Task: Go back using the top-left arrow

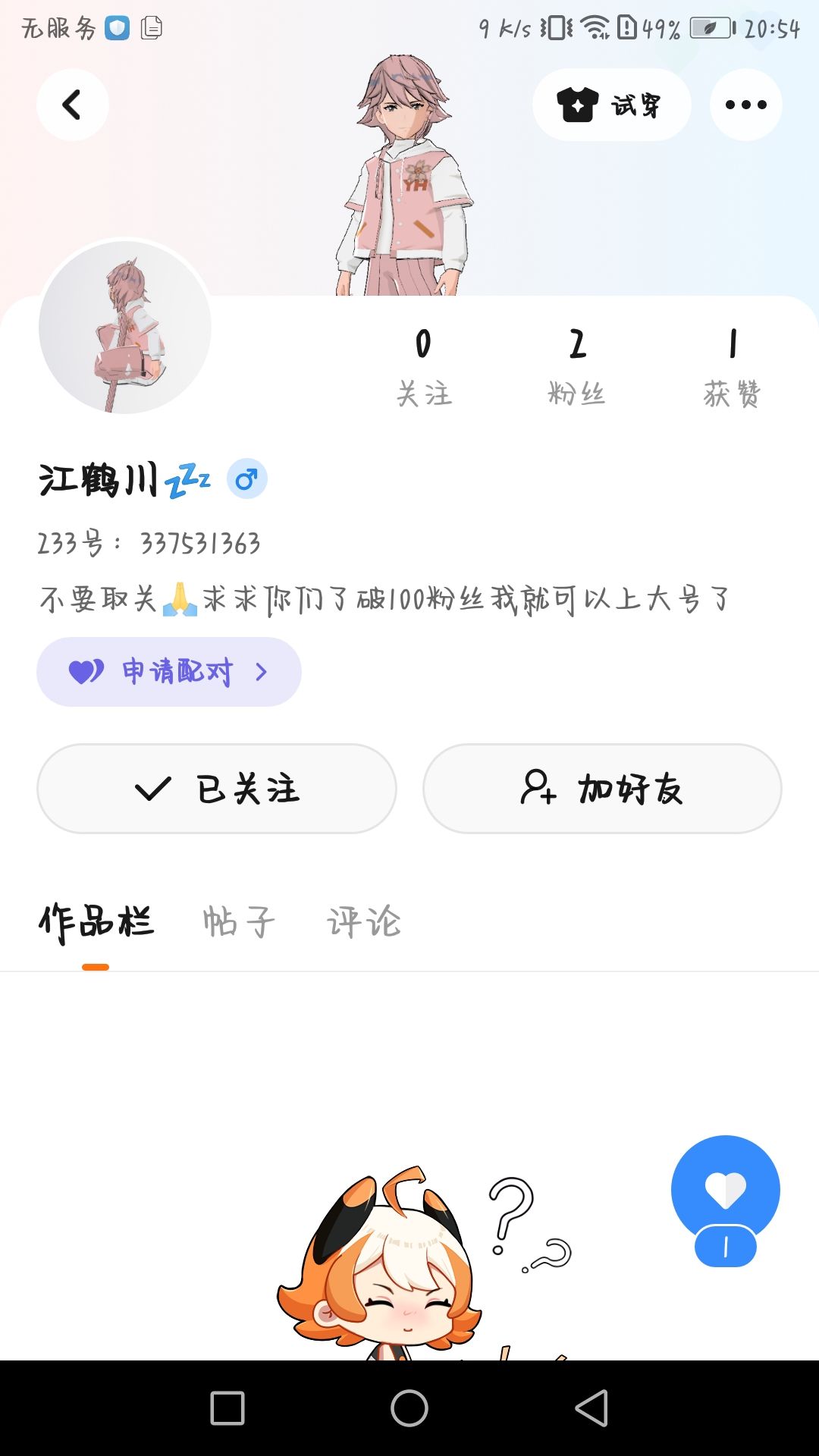Action: [73, 105]
